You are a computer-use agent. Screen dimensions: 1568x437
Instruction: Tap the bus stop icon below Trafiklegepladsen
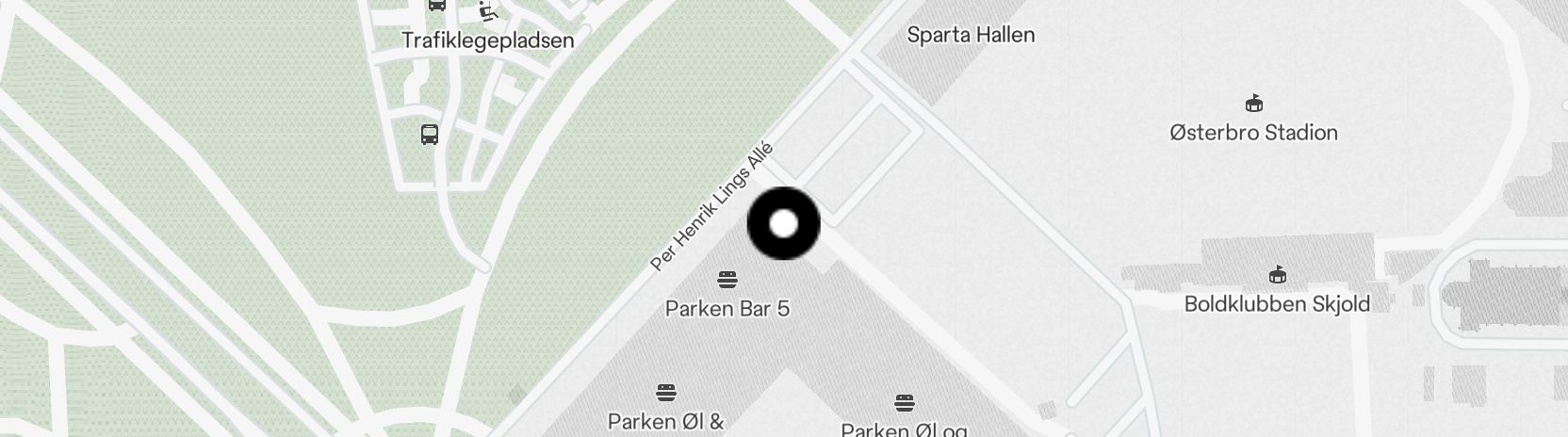pos(430,135)
